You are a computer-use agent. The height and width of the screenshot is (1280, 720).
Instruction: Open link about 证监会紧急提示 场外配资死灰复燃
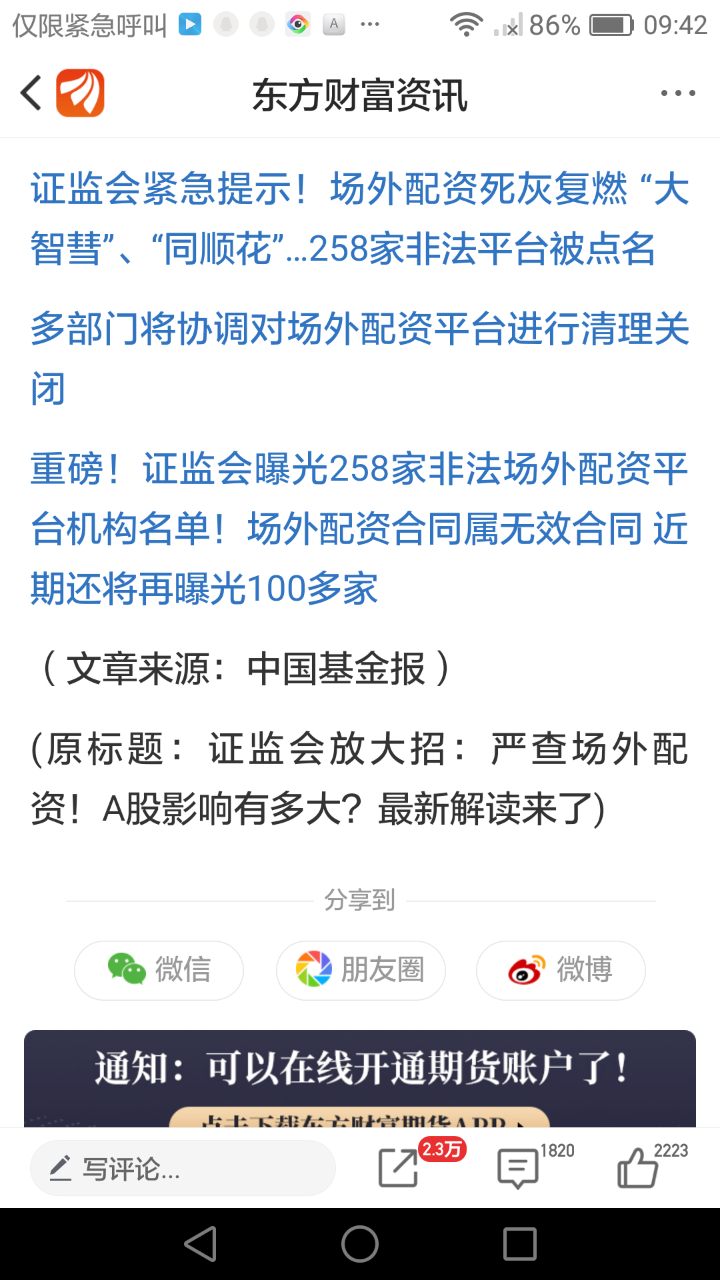point(360,219)
